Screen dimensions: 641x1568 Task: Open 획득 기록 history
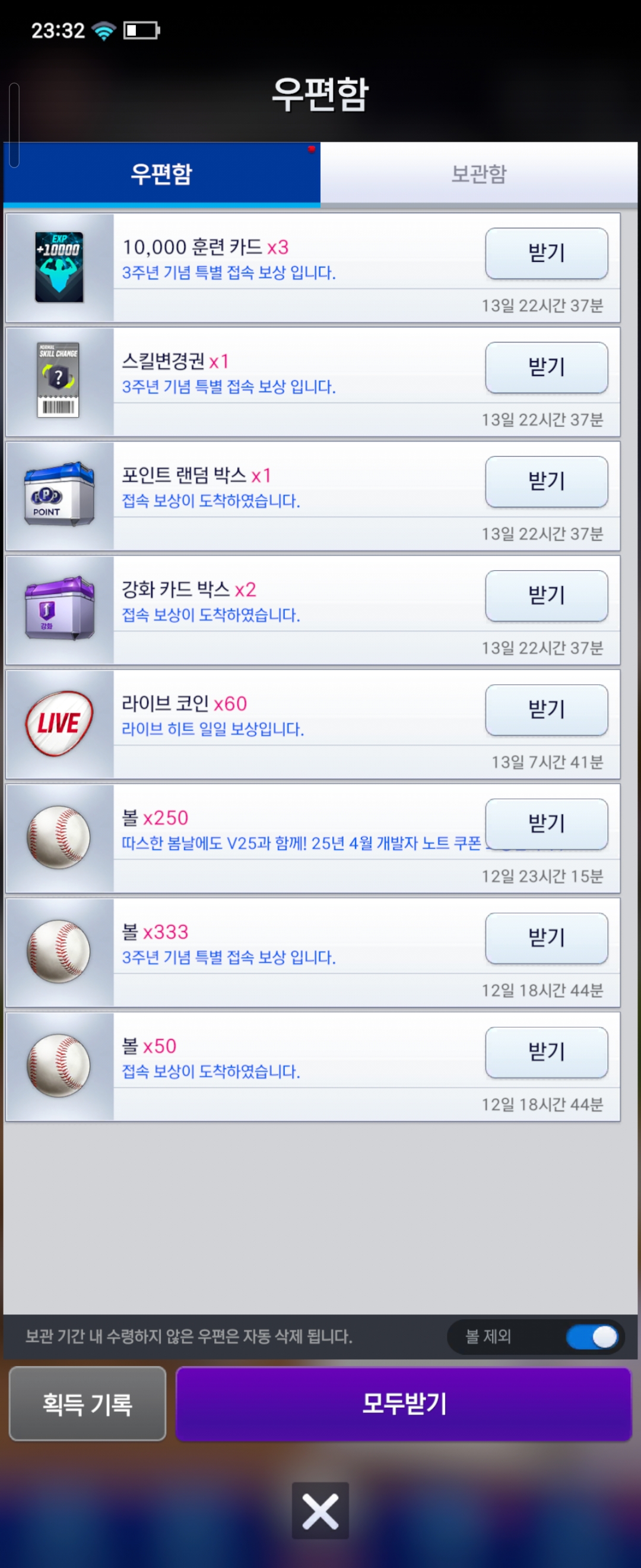click(x=88, y=1403)
